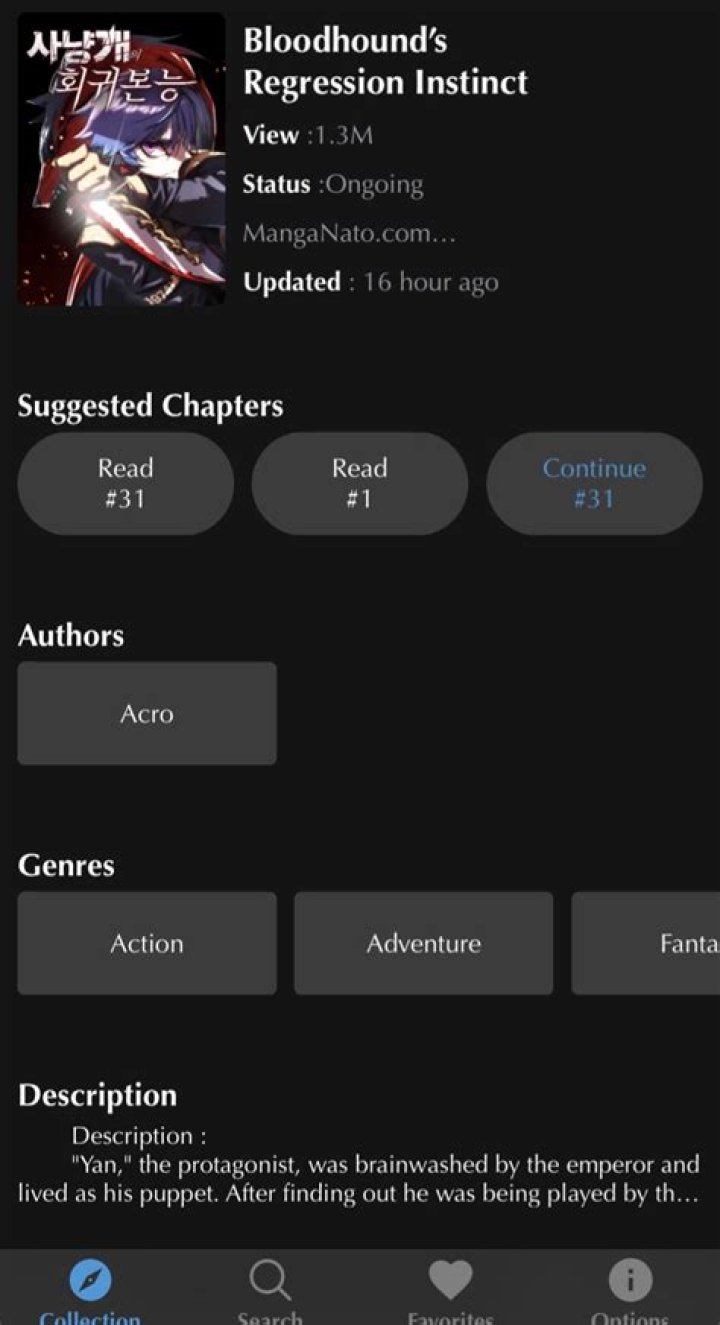This screenshot has height=1325, width=720.
Task: Read chapter #31 from suggested chapters
Action: tap(125, 483)
